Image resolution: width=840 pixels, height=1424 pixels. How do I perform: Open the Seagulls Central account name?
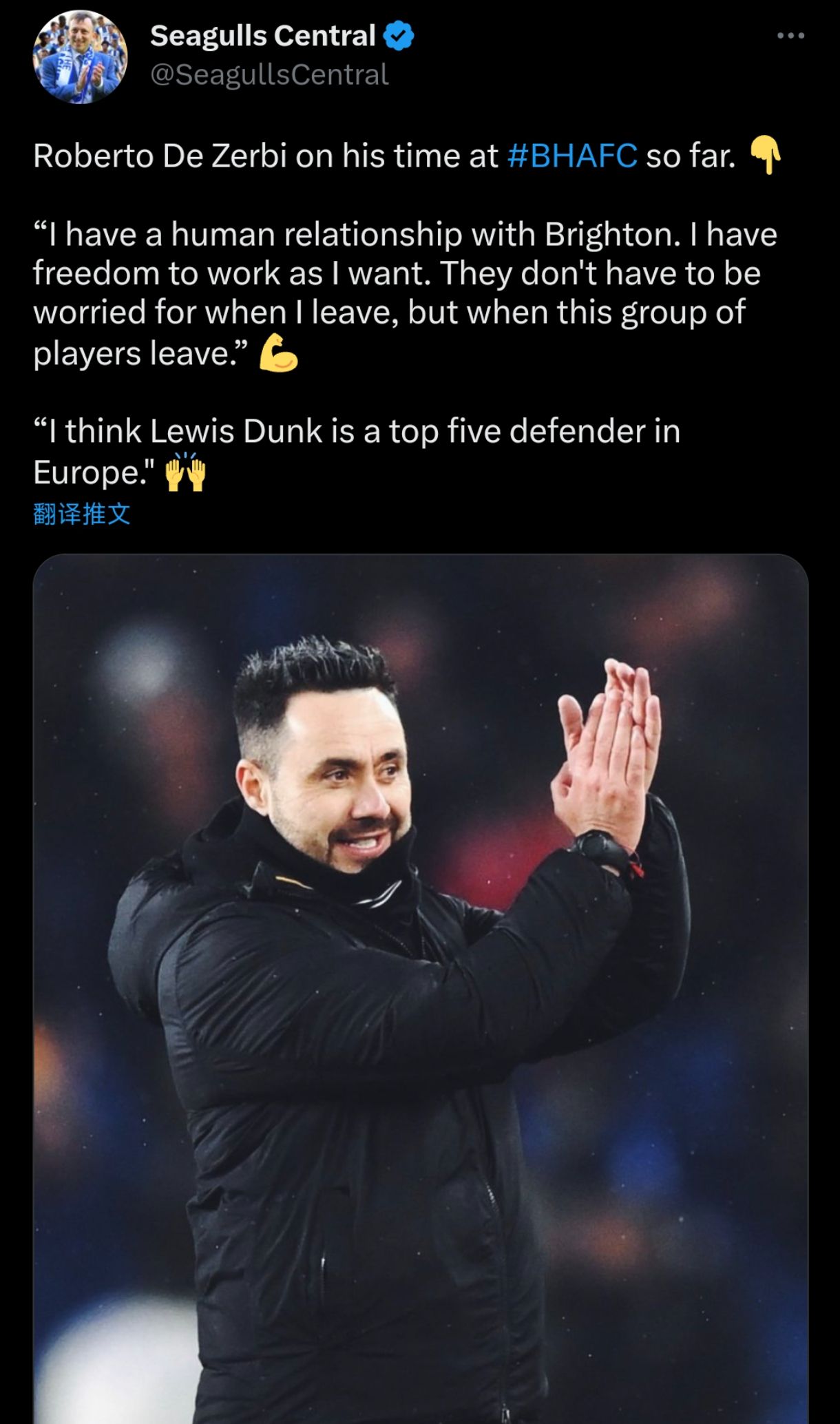(262, 36)
